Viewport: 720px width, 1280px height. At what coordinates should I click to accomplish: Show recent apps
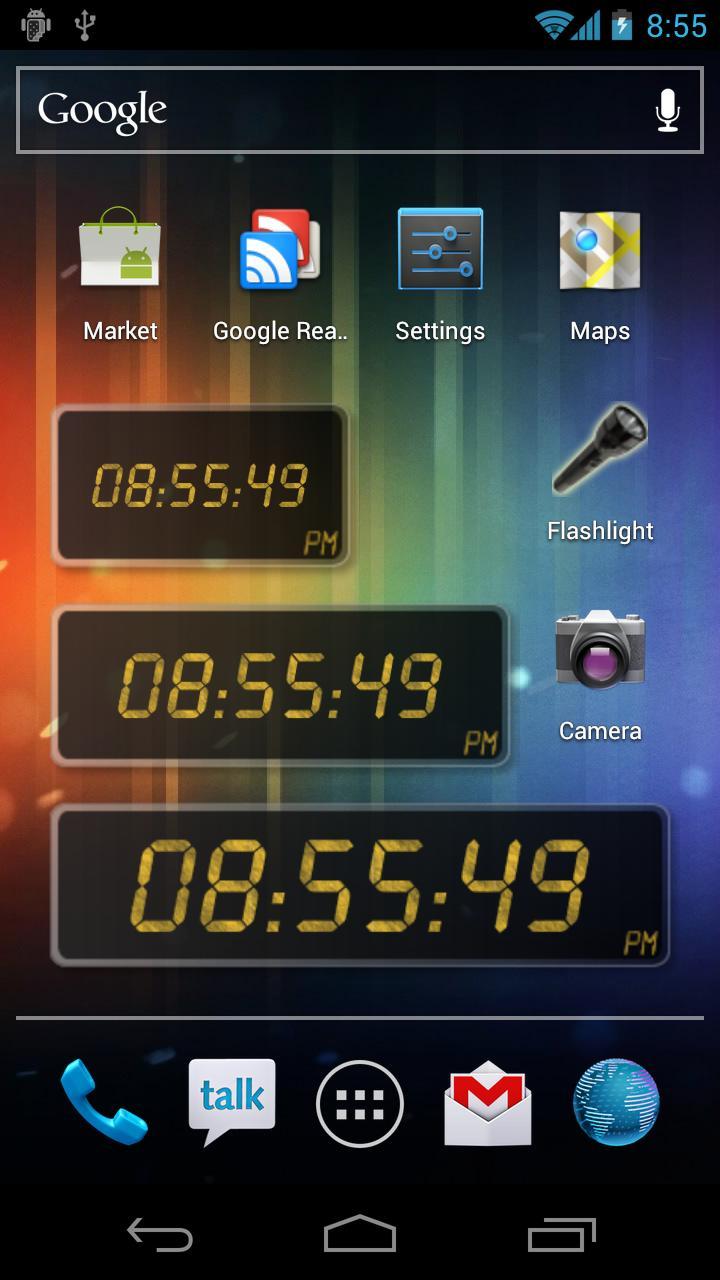[x=561, y=1236]
